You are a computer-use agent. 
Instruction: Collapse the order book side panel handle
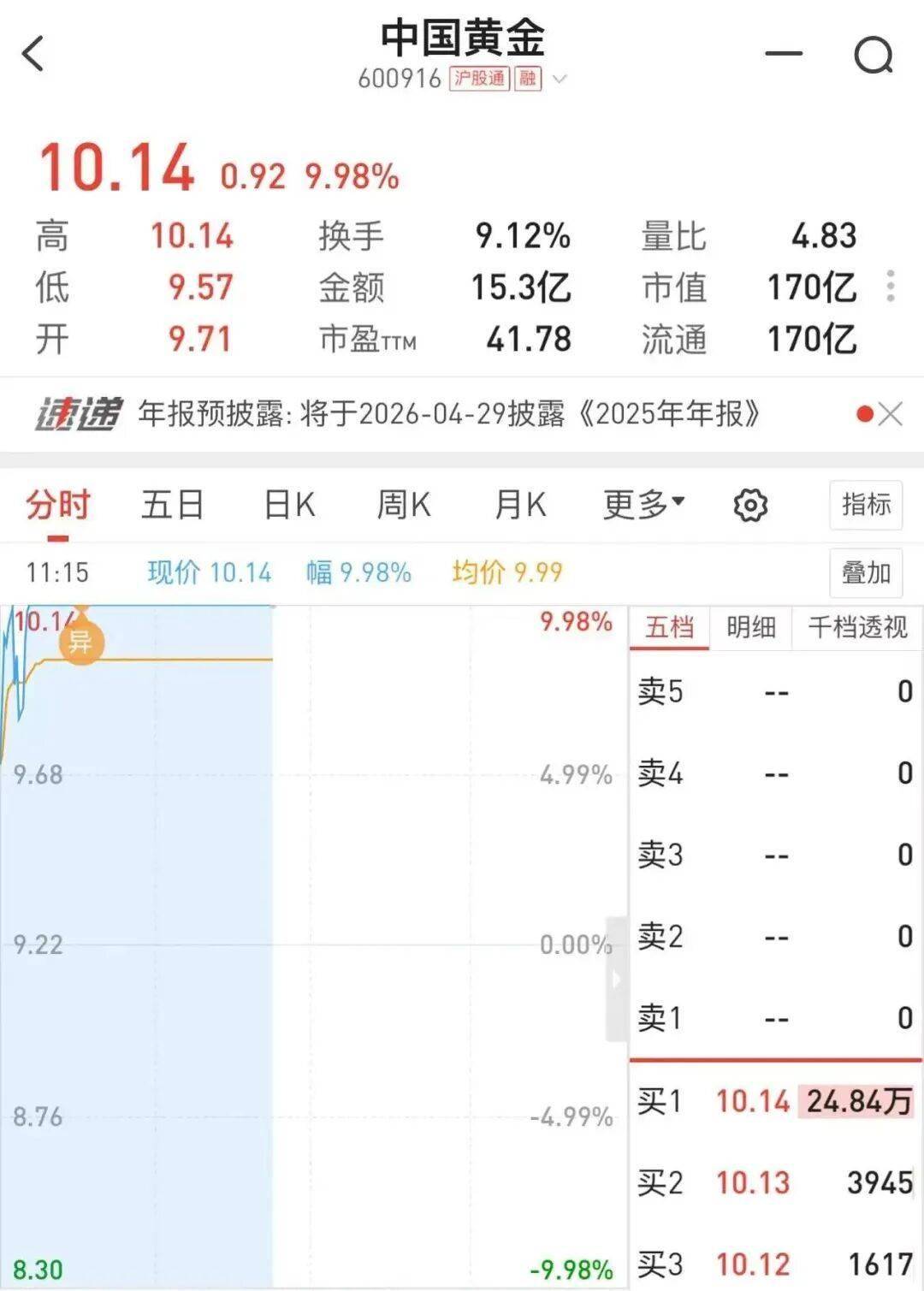pyautogui.click(x=616, y=979)
